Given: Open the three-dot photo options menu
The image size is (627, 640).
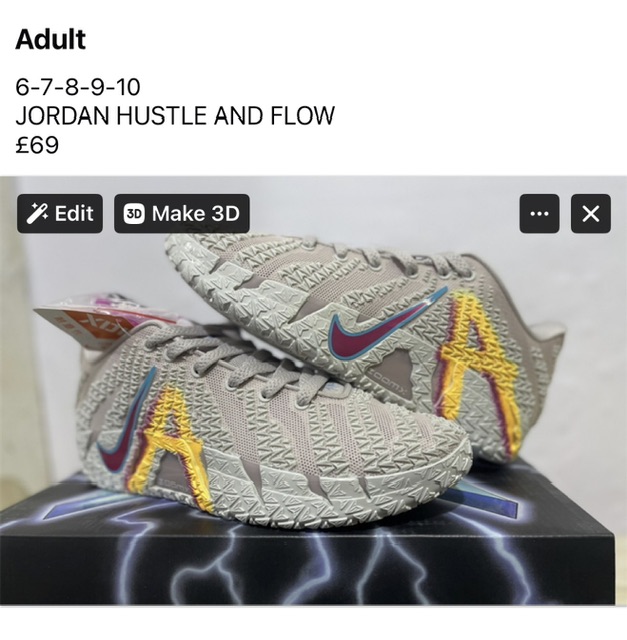Looking at the screenshot, I should point(539,213).
